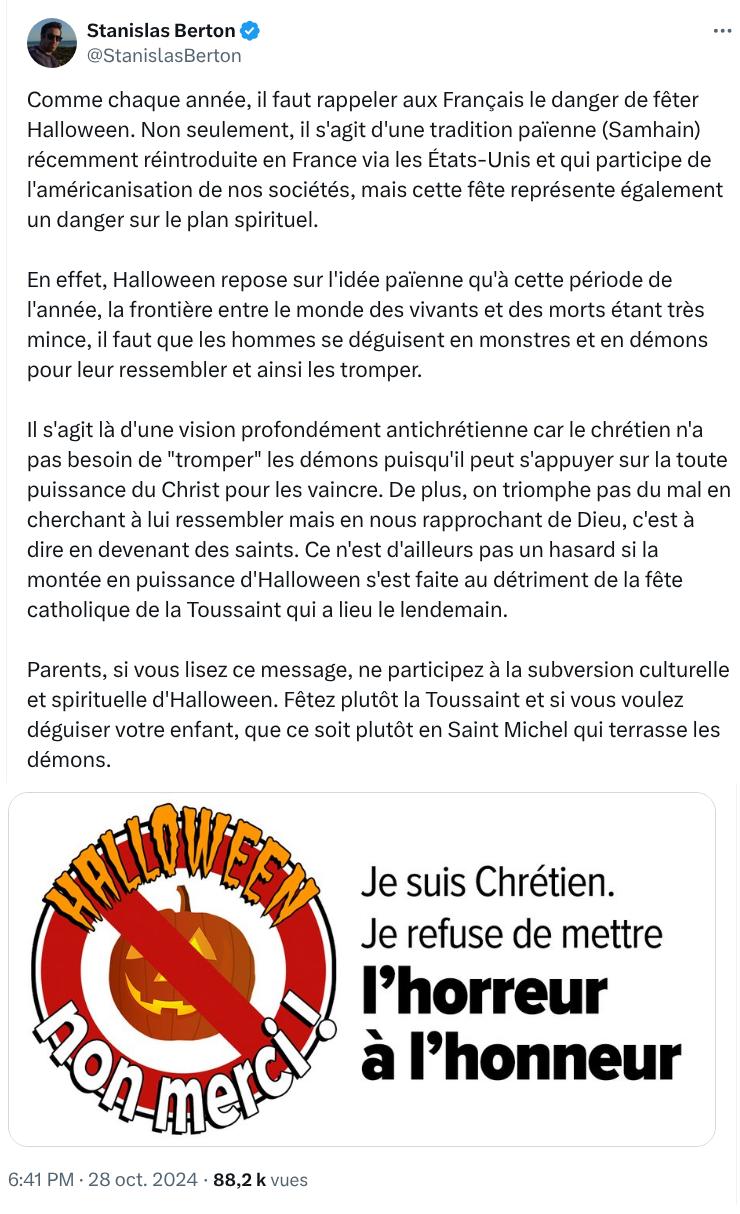
Task: Open the Stanislas Berton display name
Action: click(161, 31)
